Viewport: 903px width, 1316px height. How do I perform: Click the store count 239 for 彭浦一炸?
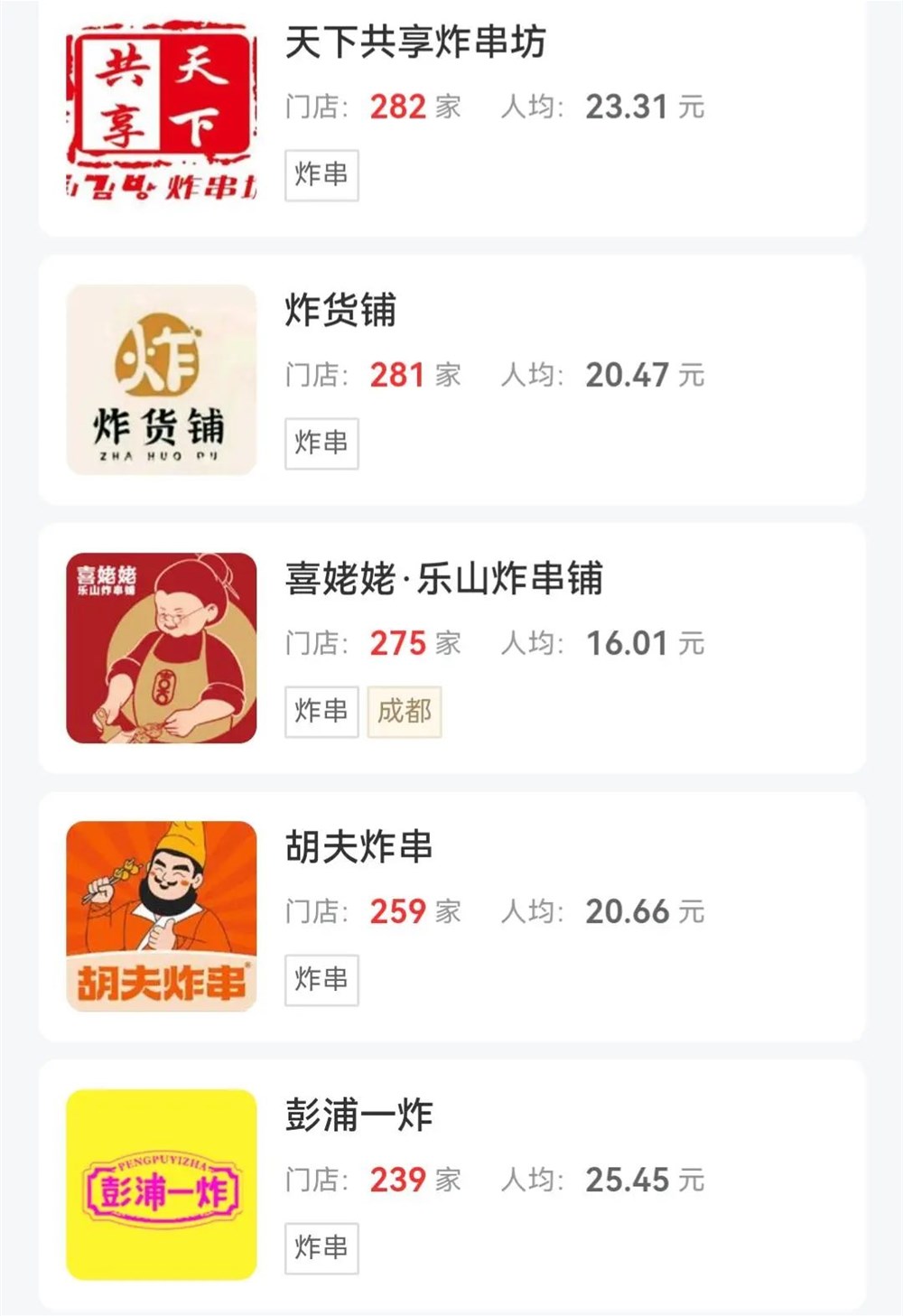(x=400, y=1179)
